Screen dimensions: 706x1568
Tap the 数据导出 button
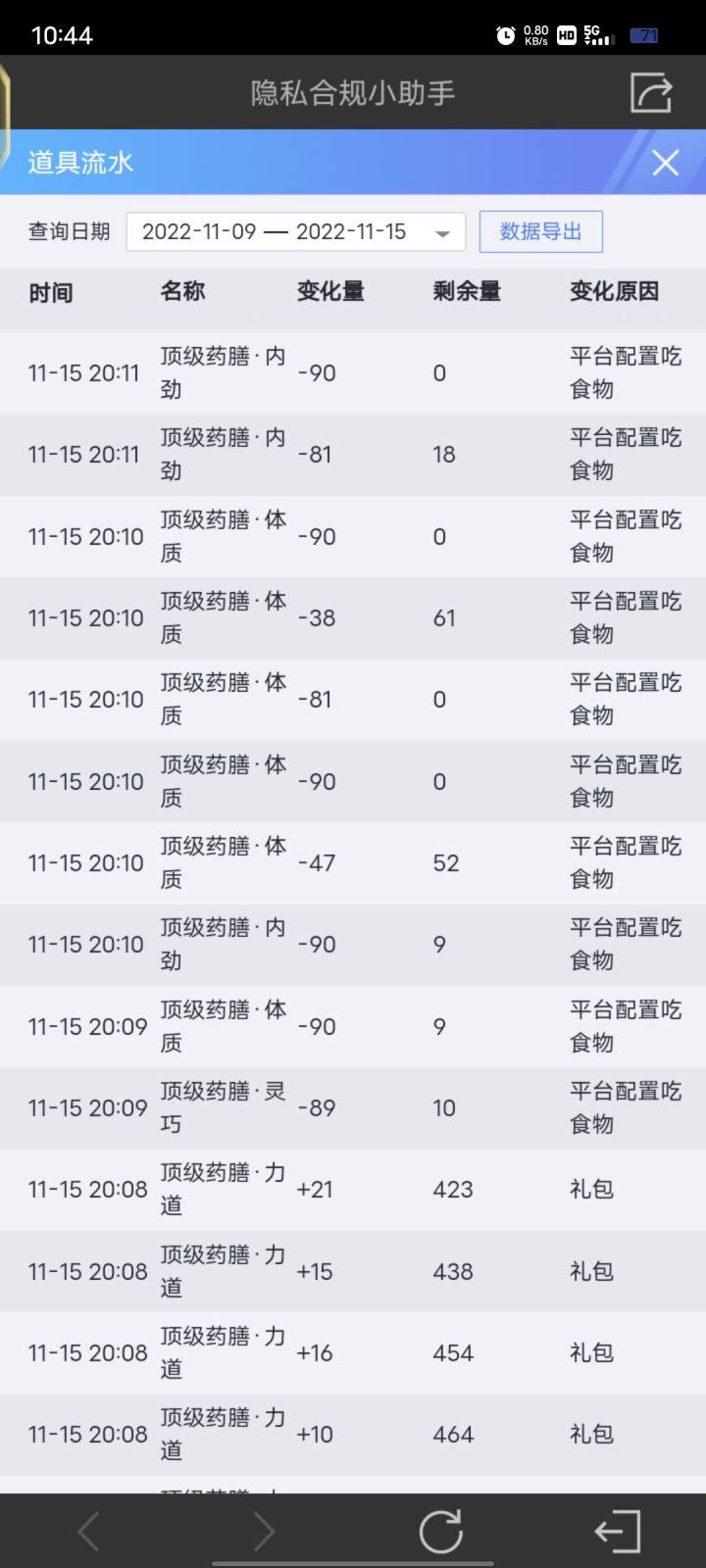(541, 231)
